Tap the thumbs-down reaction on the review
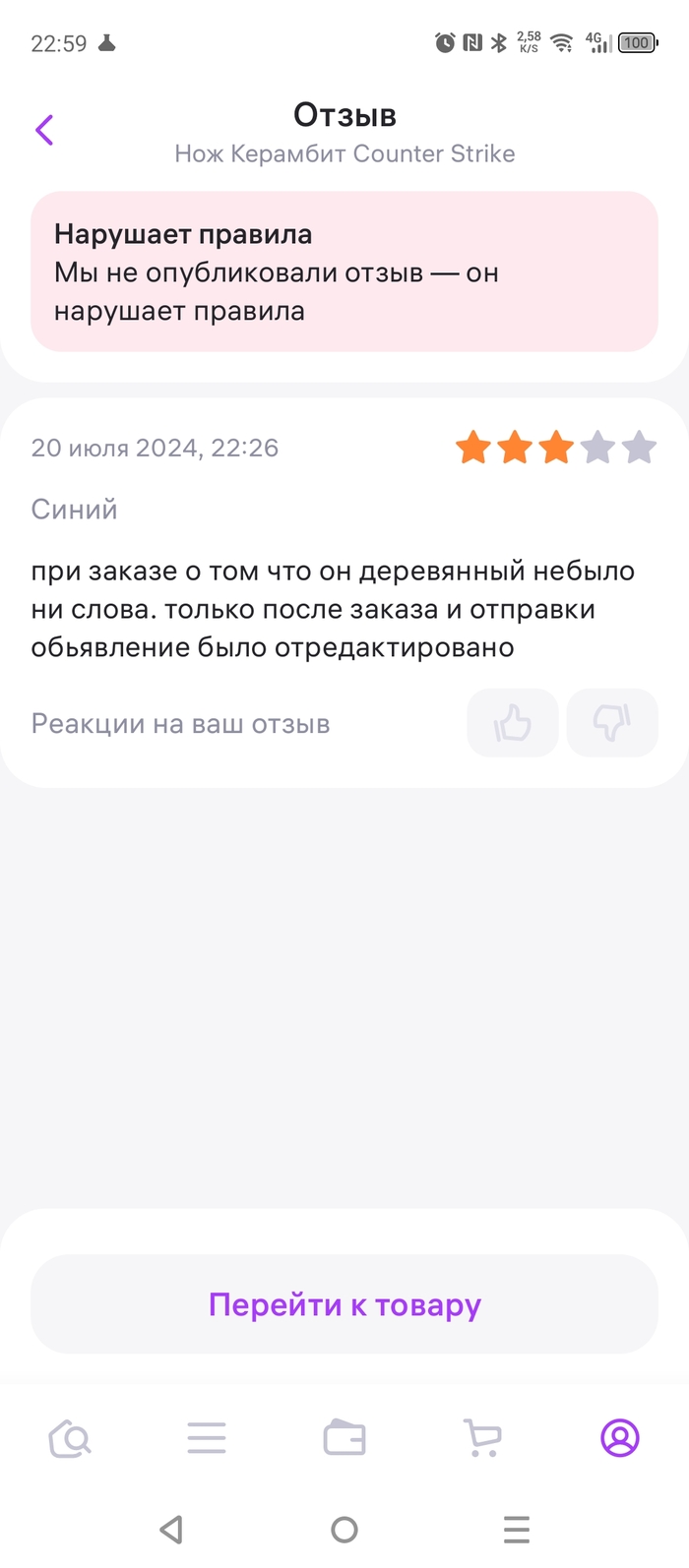Screen dimensions: 689x1568 point(612,724)
